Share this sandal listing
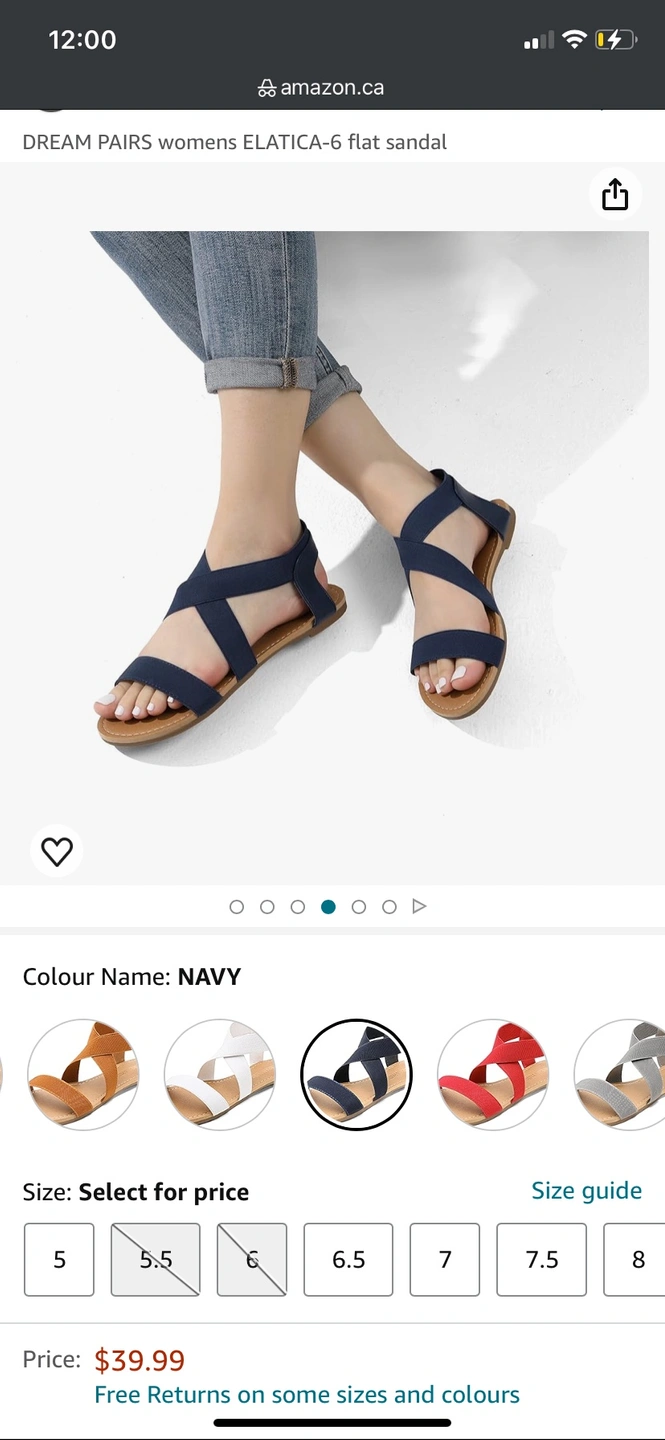The height and width of the screenshot is (1440, 665). point(615,195)
